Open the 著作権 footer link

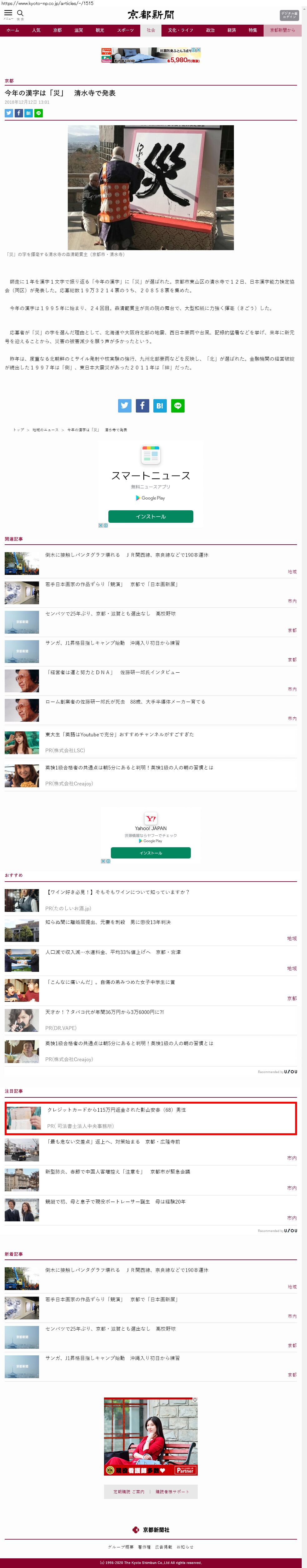click(x=144, y=1547)
